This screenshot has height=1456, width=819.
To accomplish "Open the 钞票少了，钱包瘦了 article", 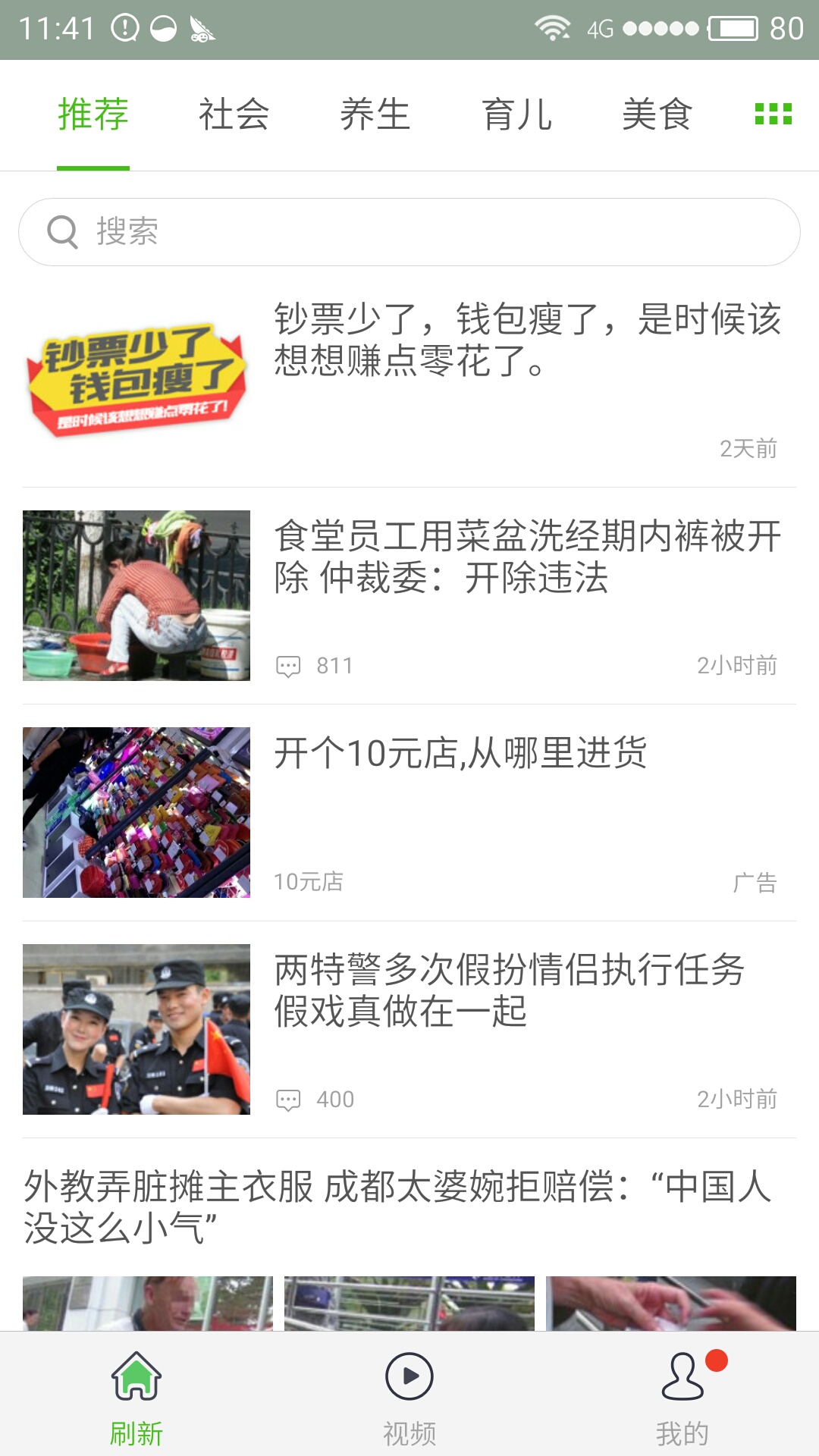I will pyautogui.click(x=527, y=340).
